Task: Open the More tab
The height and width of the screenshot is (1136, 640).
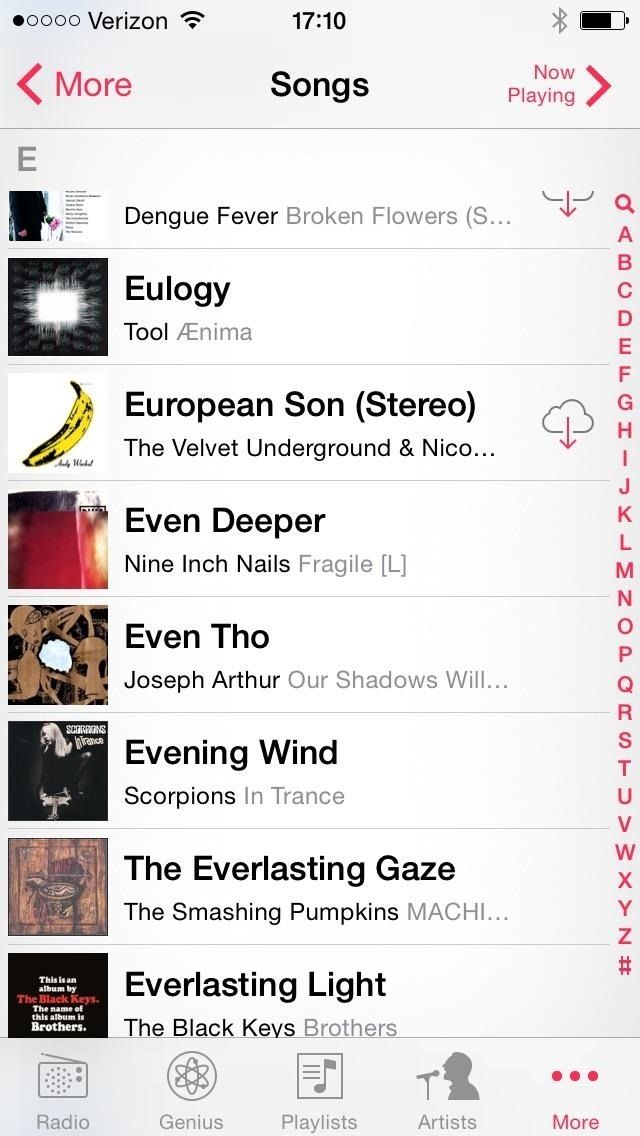Action: coord(575,1090)
